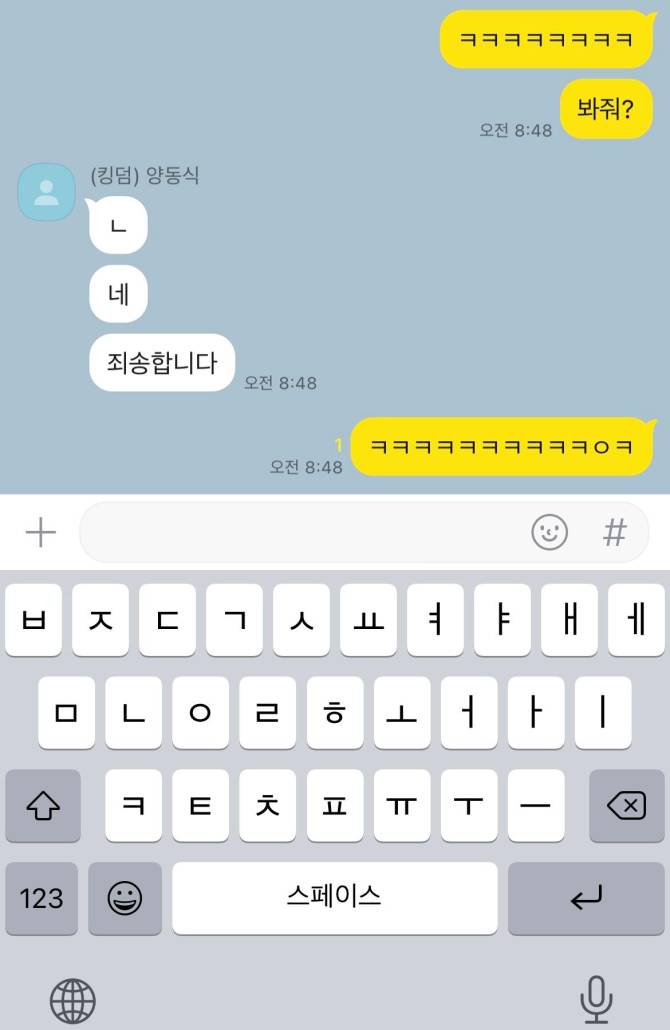Change keyboard language with globe icon
The image size is (670, 1030).
pyautogui.click(x=73, y=1000)
